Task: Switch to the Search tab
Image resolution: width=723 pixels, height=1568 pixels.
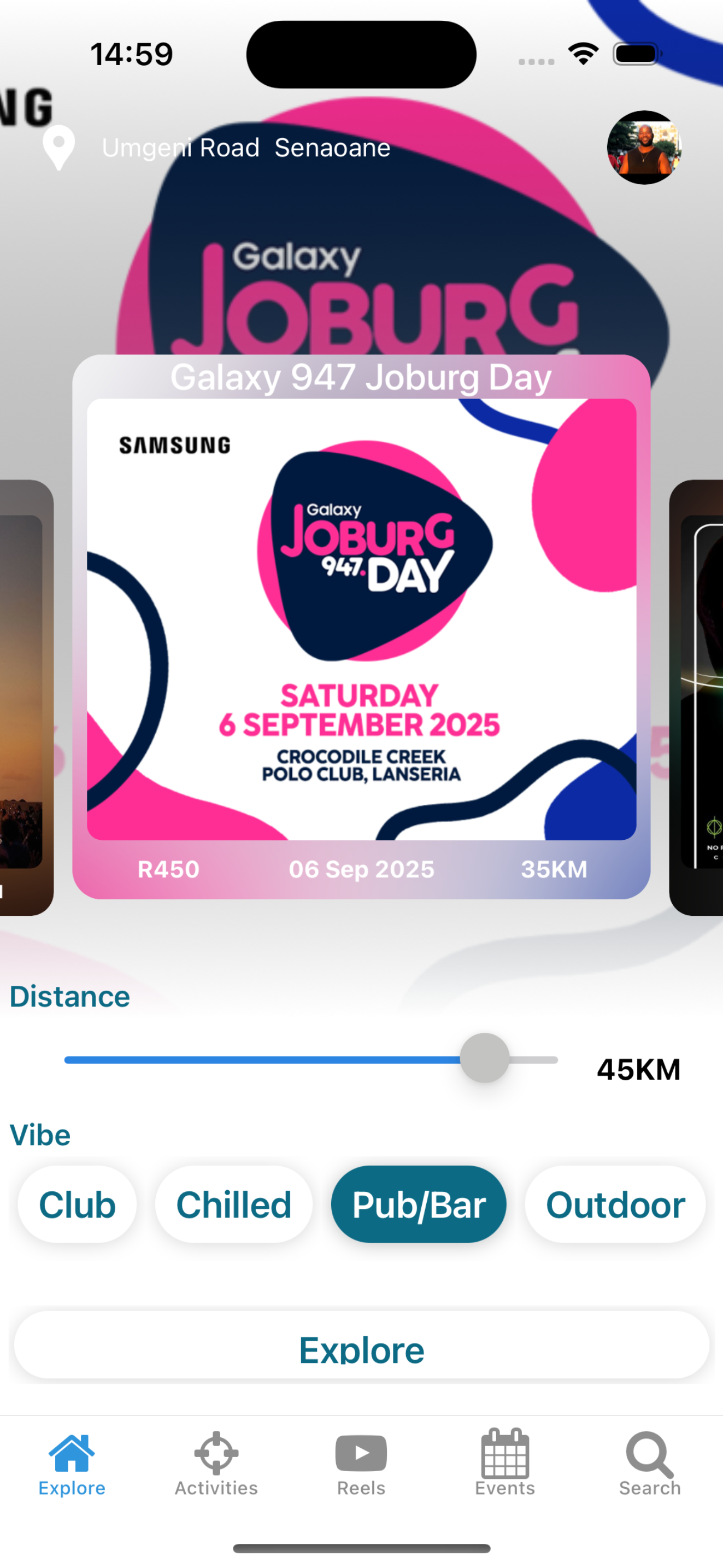Action: click(649, 1462)
